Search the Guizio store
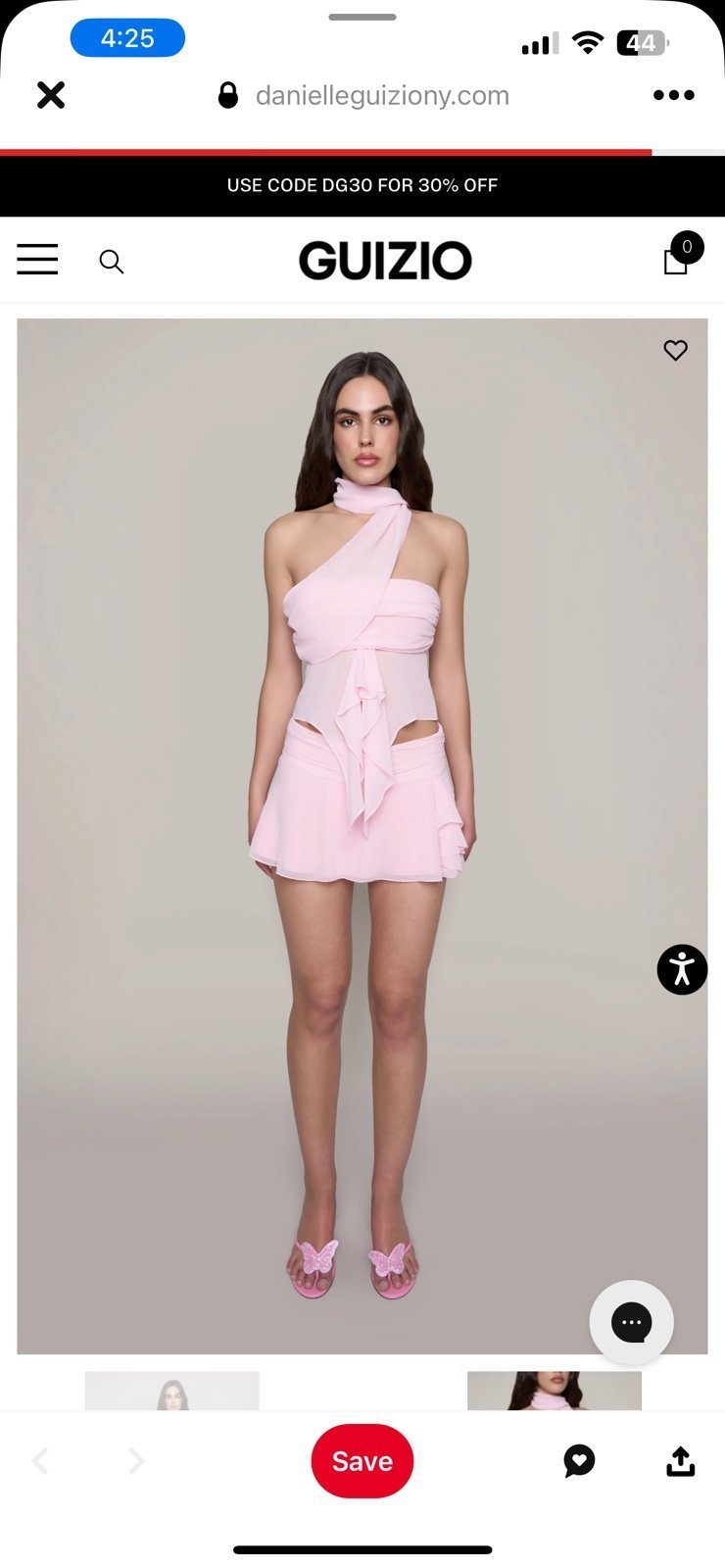The height and width of the screenshot is (1568, 725). (x=112, y=262)
